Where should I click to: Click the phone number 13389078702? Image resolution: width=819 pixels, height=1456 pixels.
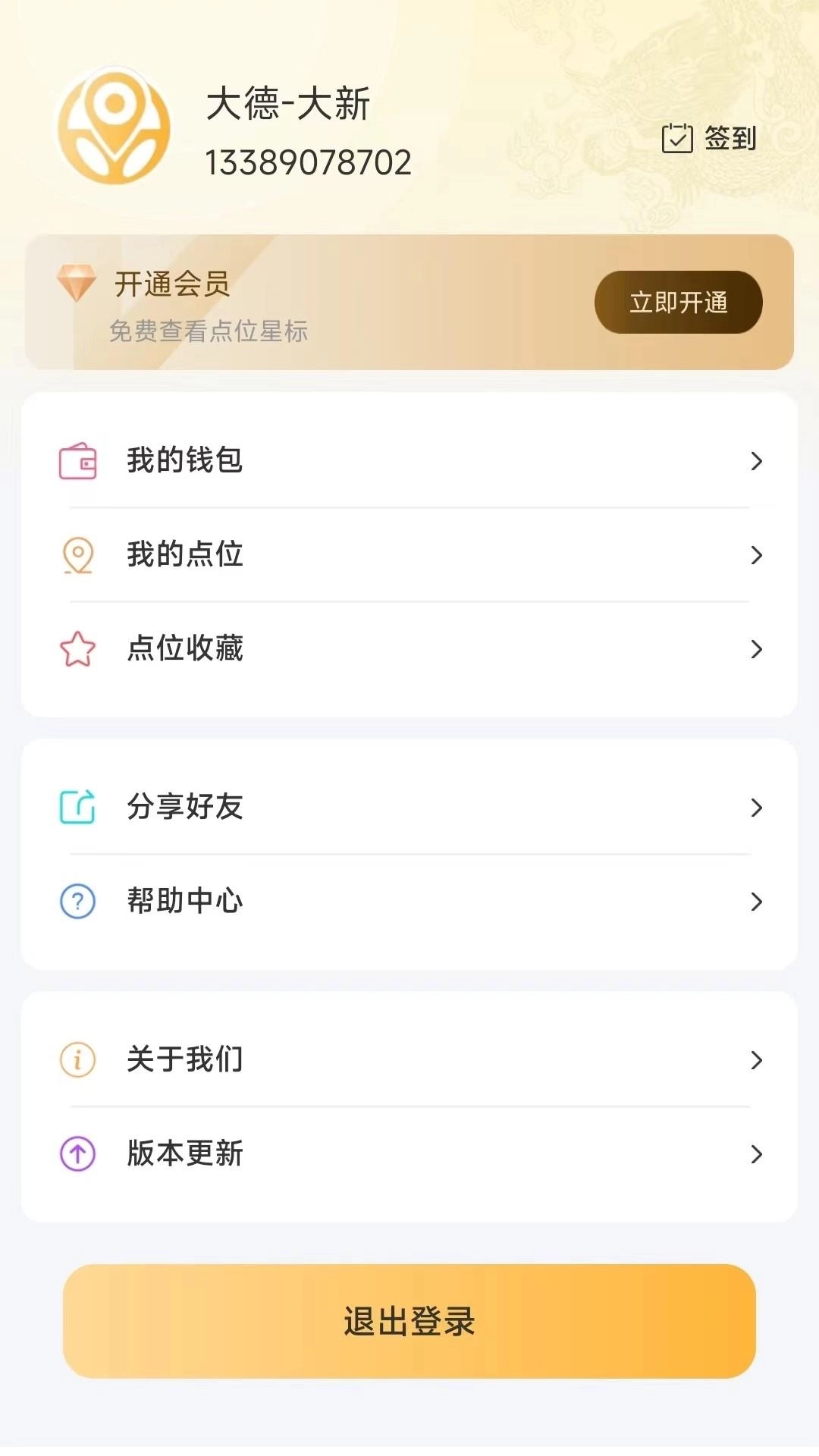point(307,162)
